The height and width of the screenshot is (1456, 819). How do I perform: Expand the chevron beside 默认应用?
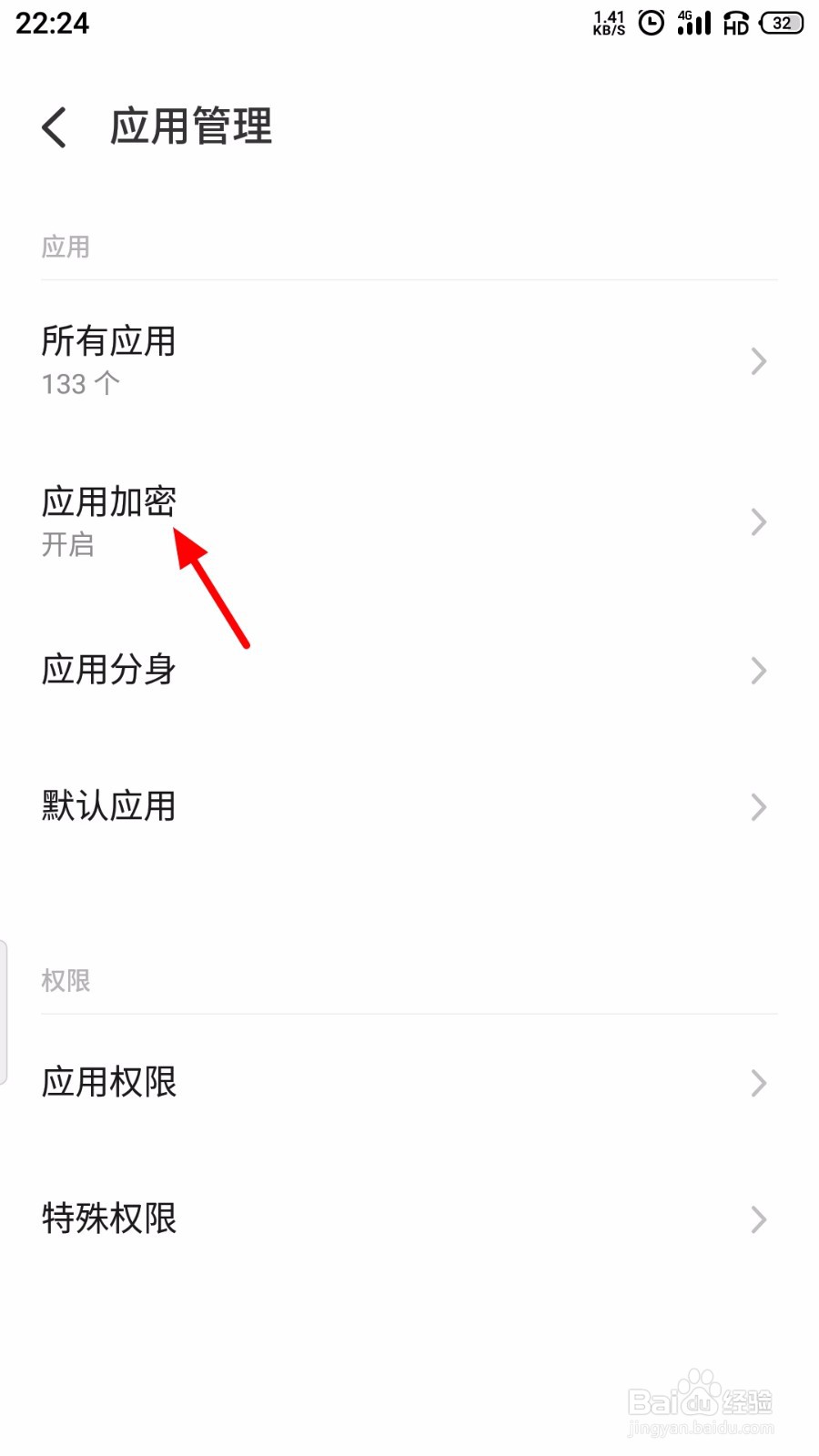[759, 807]
